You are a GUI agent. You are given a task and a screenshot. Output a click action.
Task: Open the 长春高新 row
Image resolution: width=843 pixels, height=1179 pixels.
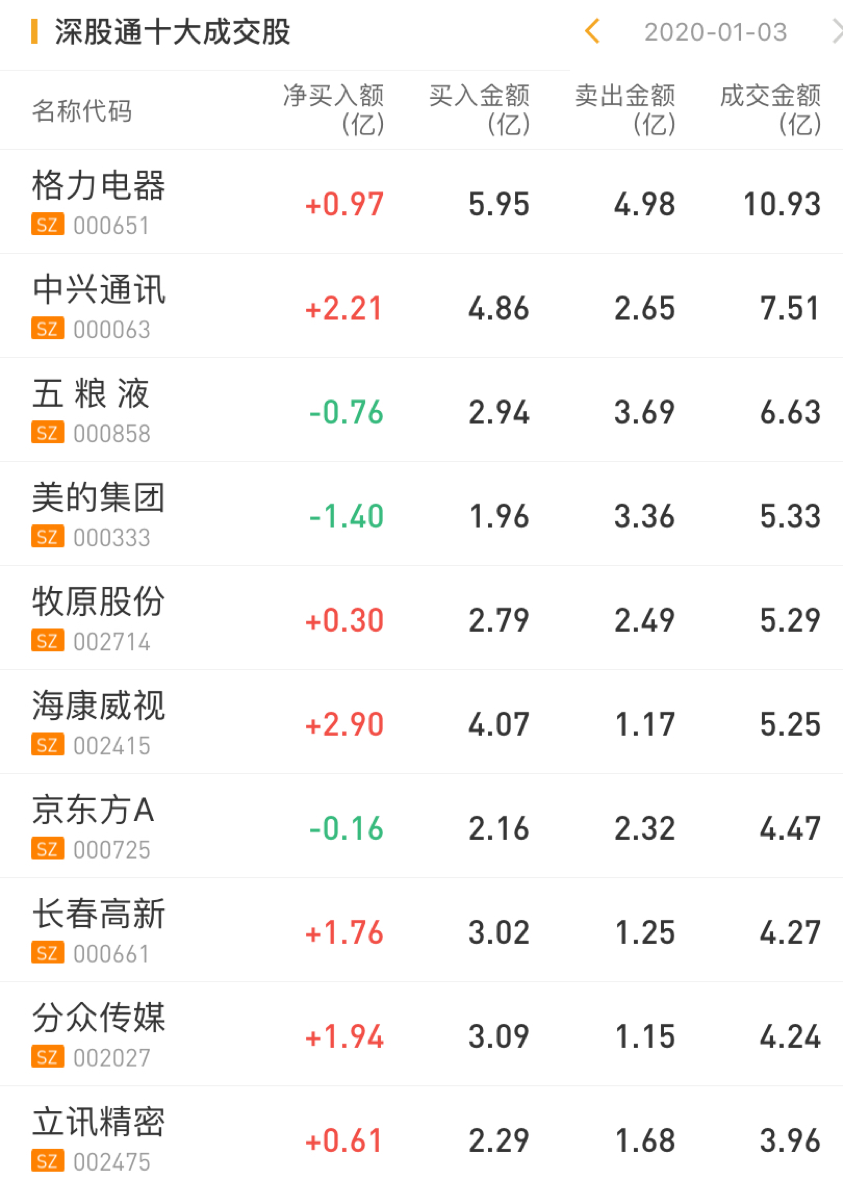coord(98,915)
